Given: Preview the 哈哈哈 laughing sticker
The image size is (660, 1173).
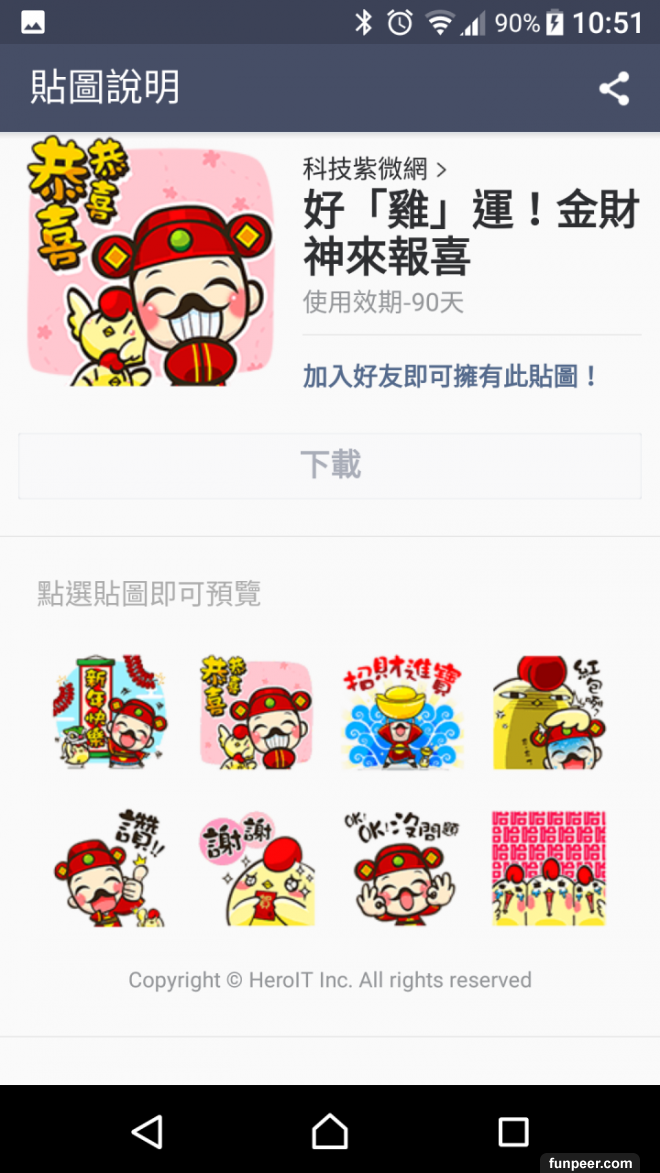Looking at the screenshot, I should (549, 868).
